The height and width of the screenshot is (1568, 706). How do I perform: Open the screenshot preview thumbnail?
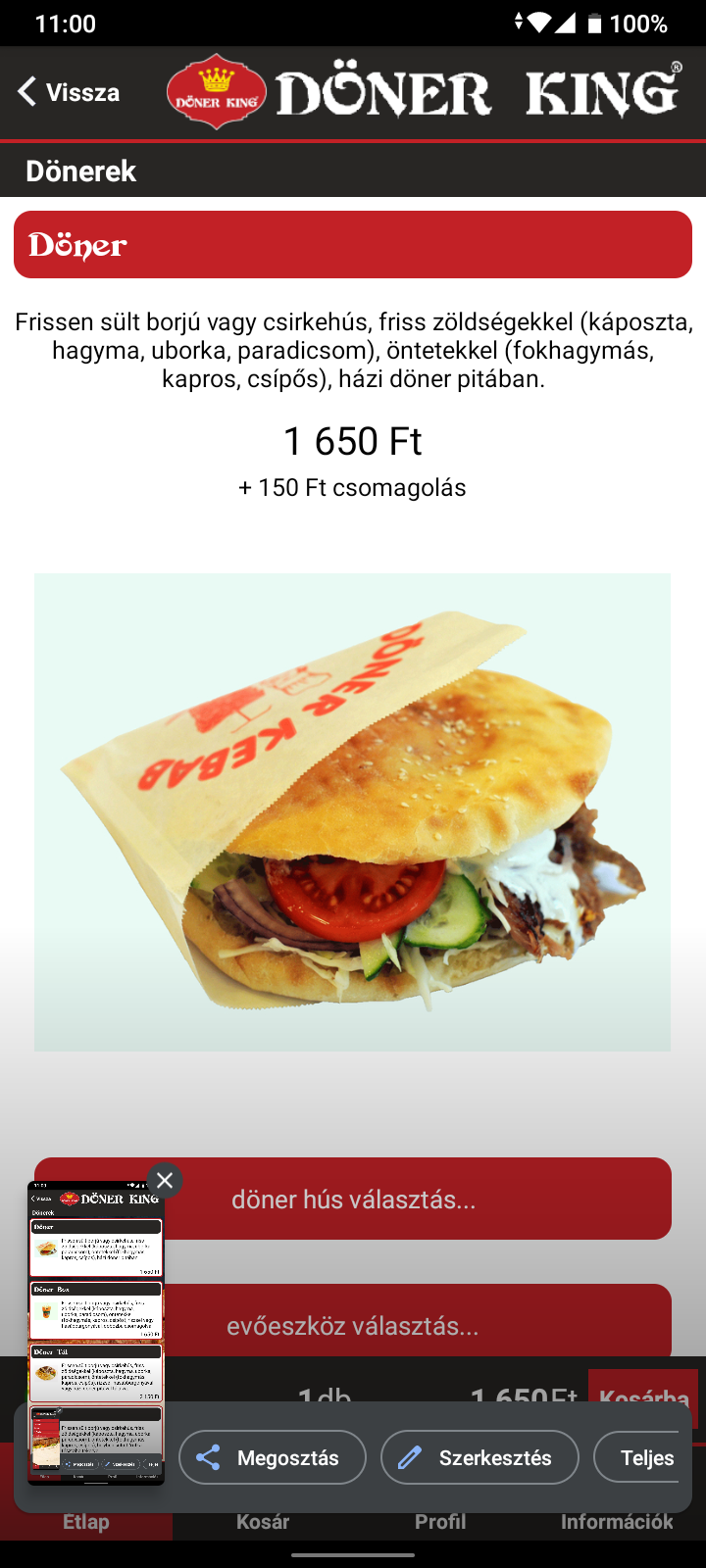coord(95,1333)
